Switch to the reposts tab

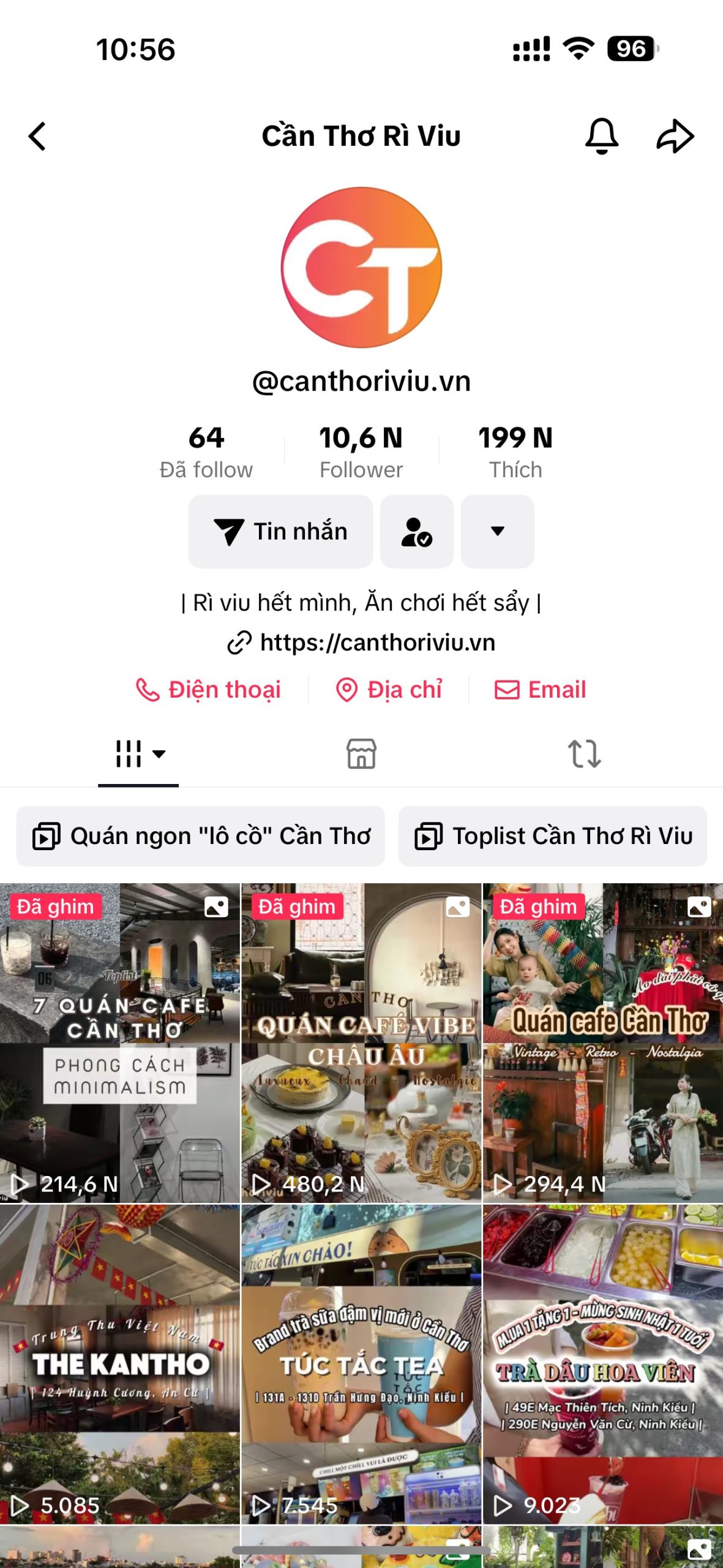584,753
